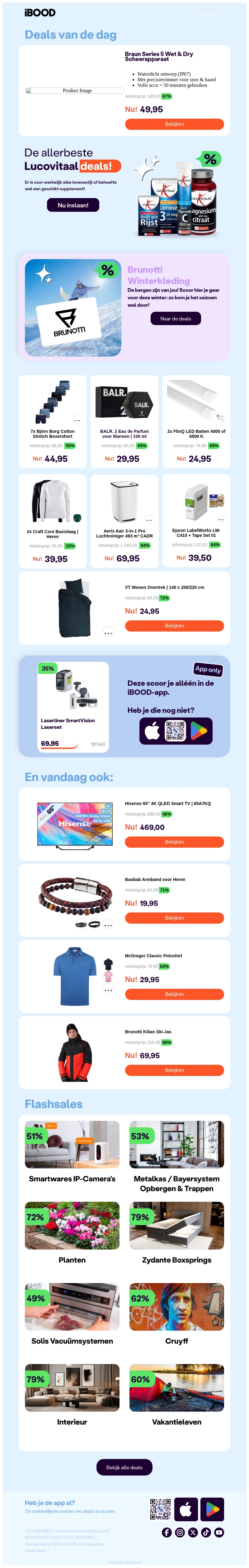
Task: Open the Aeris Aair Luchtreiniger card
Action: (124, 520)
